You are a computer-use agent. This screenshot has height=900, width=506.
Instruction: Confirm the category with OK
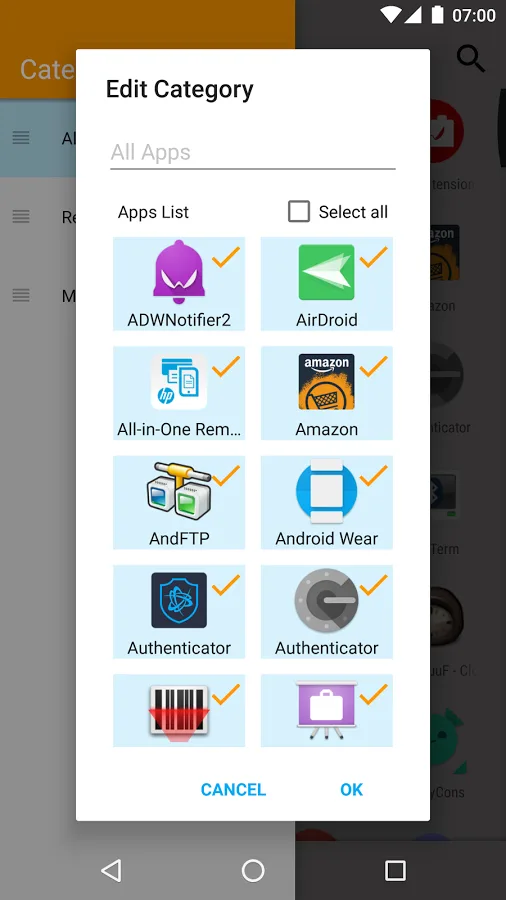coord(351,789)
